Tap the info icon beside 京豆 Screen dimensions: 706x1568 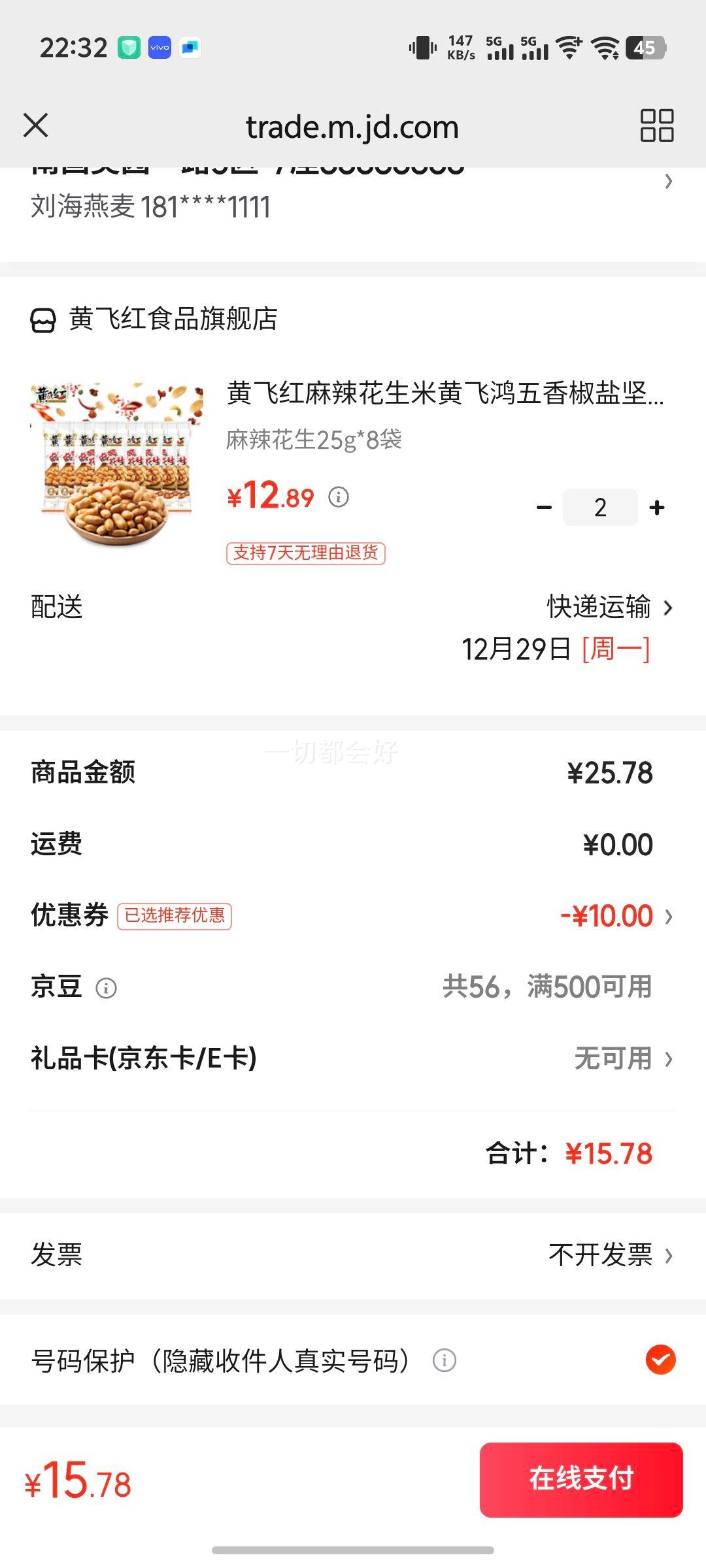(x=107, y=988)
